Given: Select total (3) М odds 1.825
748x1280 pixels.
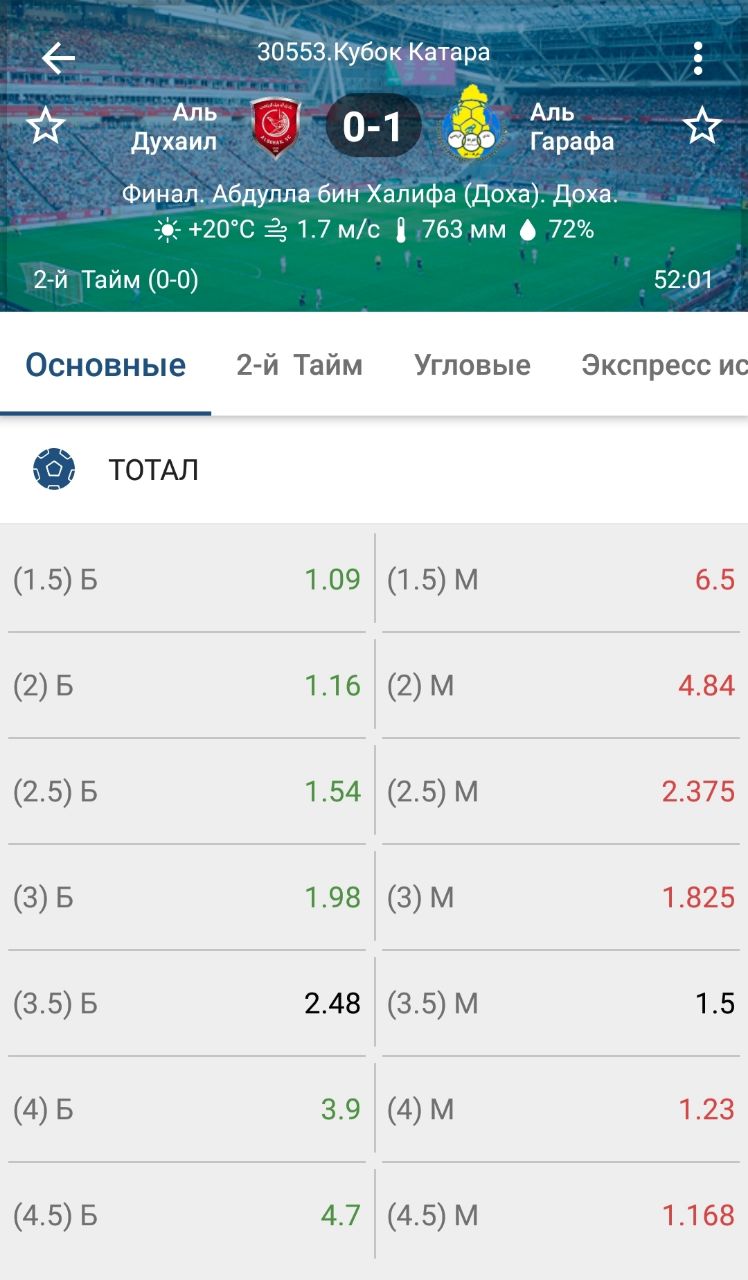Looking at the screenshot, I should click(x=561, y=898).
